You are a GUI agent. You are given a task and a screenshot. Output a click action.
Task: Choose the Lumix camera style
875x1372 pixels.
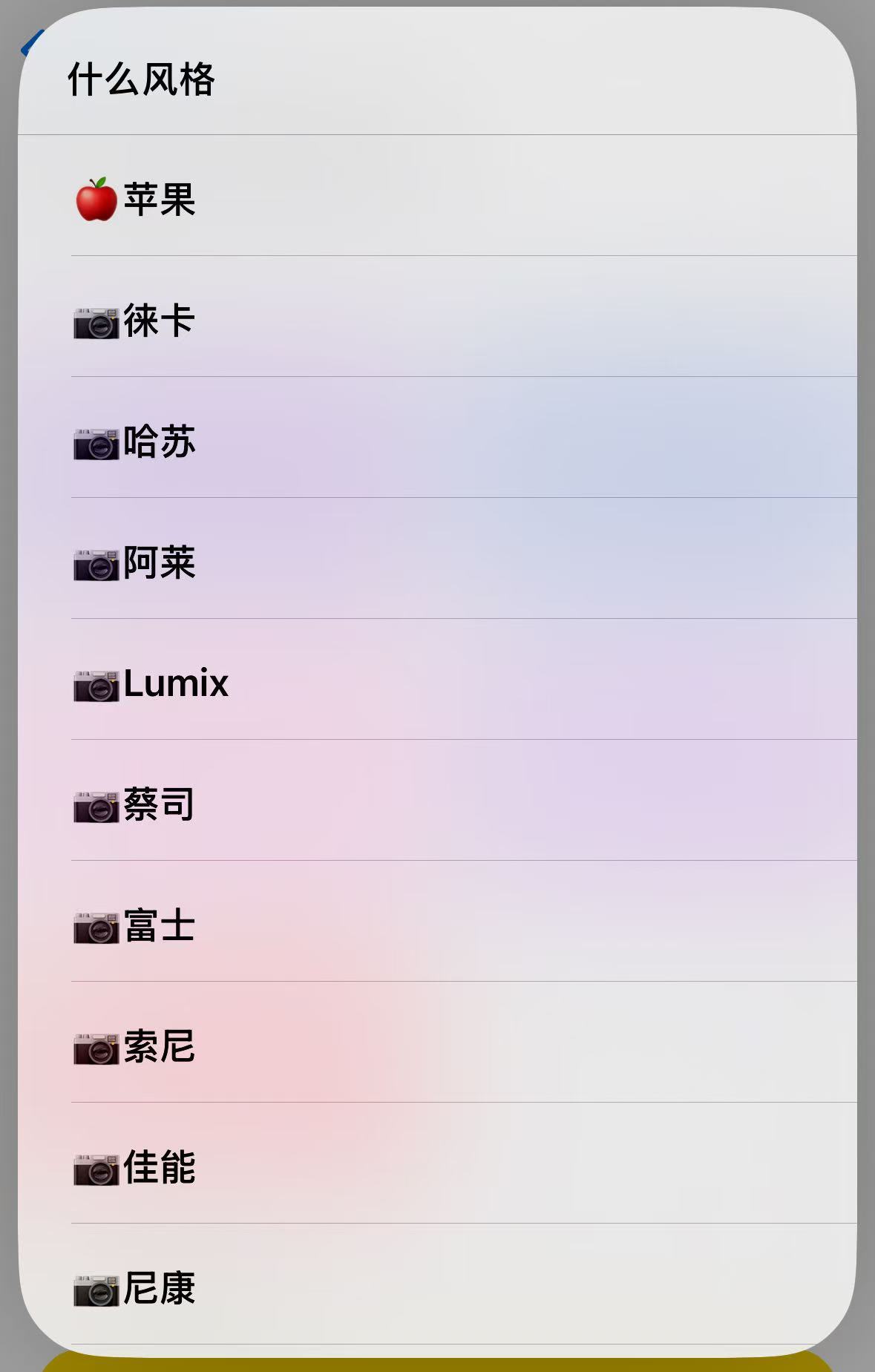coord(438,680)
